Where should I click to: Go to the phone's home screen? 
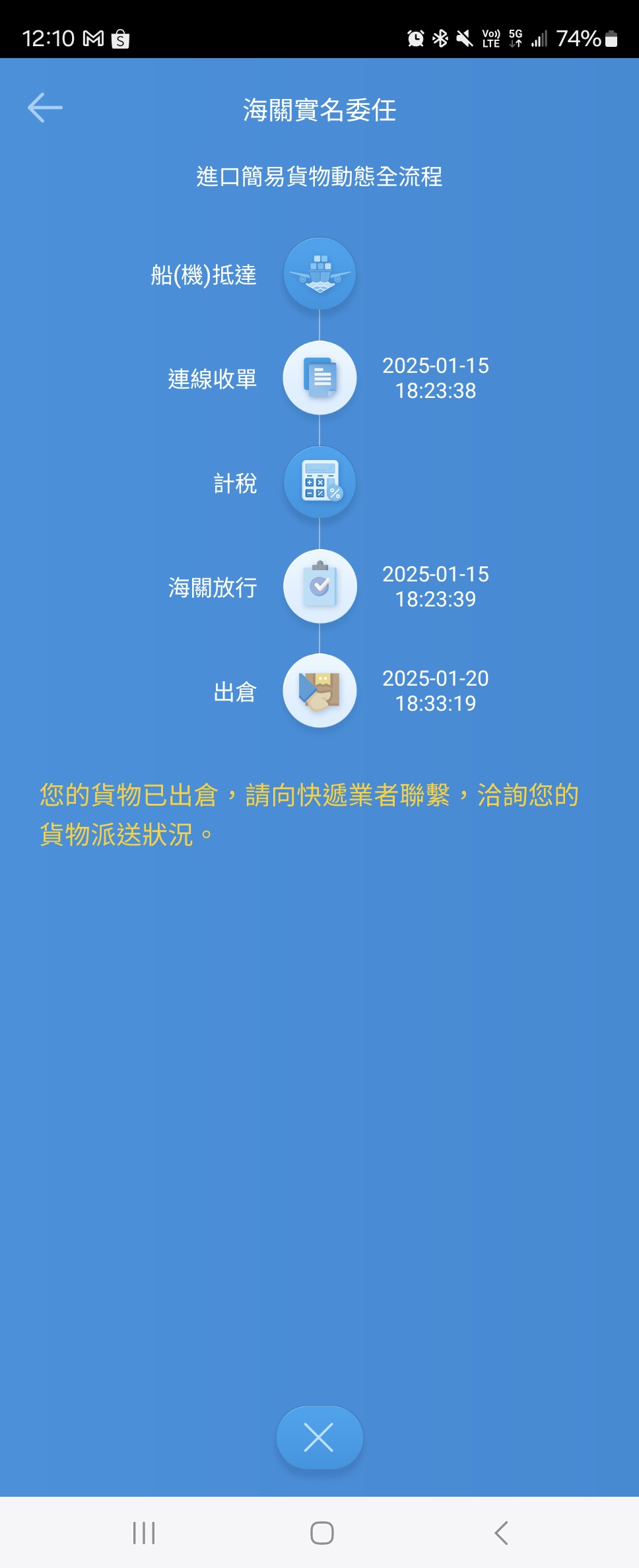pyautogui.click(x=321, y=1532)
